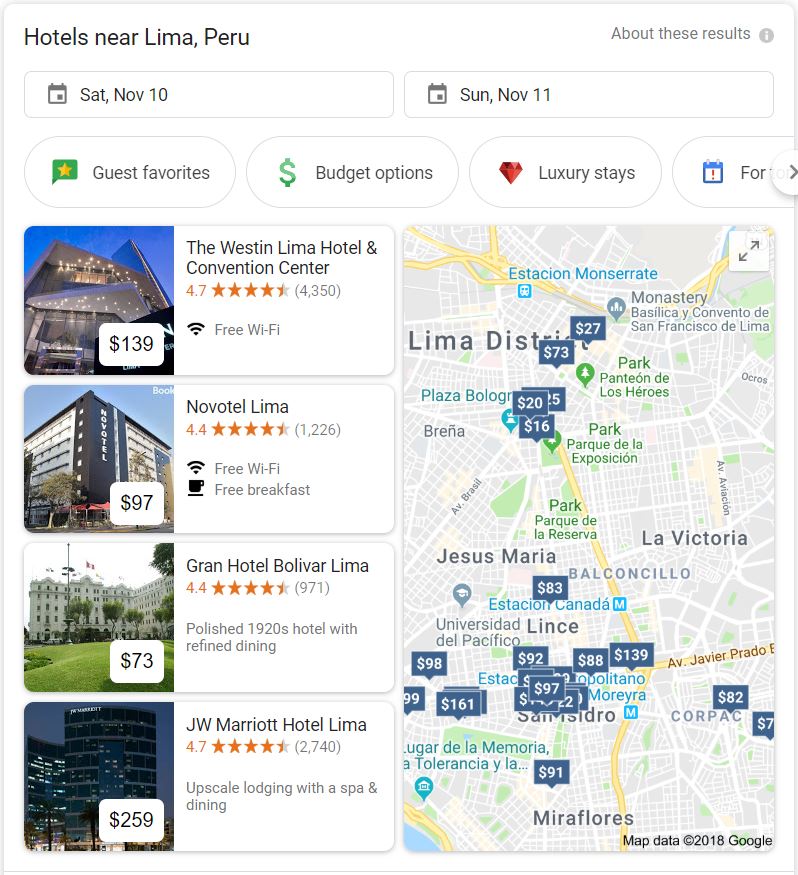Select the JW Marriott Hotel Lima card
The width and height of the screenshot is (798, 875).
click(x=276, y=725)
